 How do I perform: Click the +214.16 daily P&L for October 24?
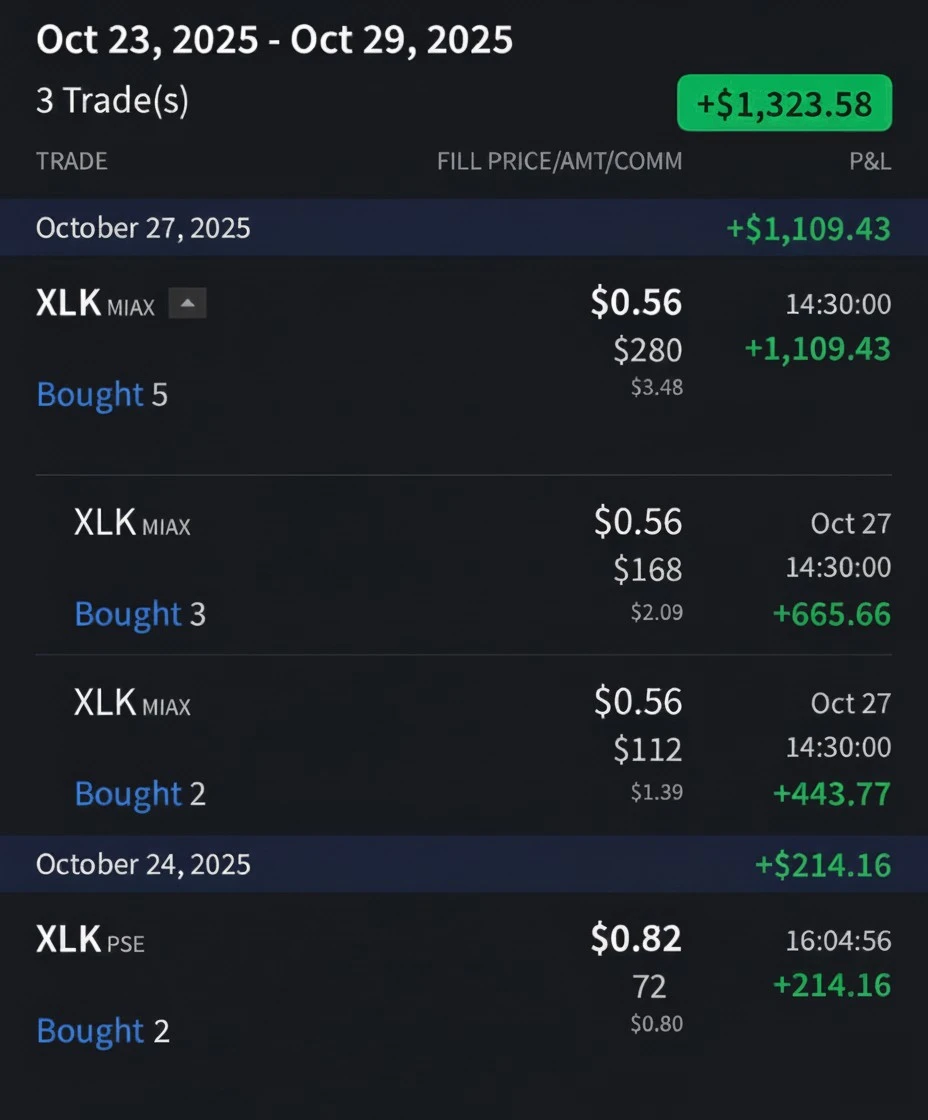click(x=821, y=864)
